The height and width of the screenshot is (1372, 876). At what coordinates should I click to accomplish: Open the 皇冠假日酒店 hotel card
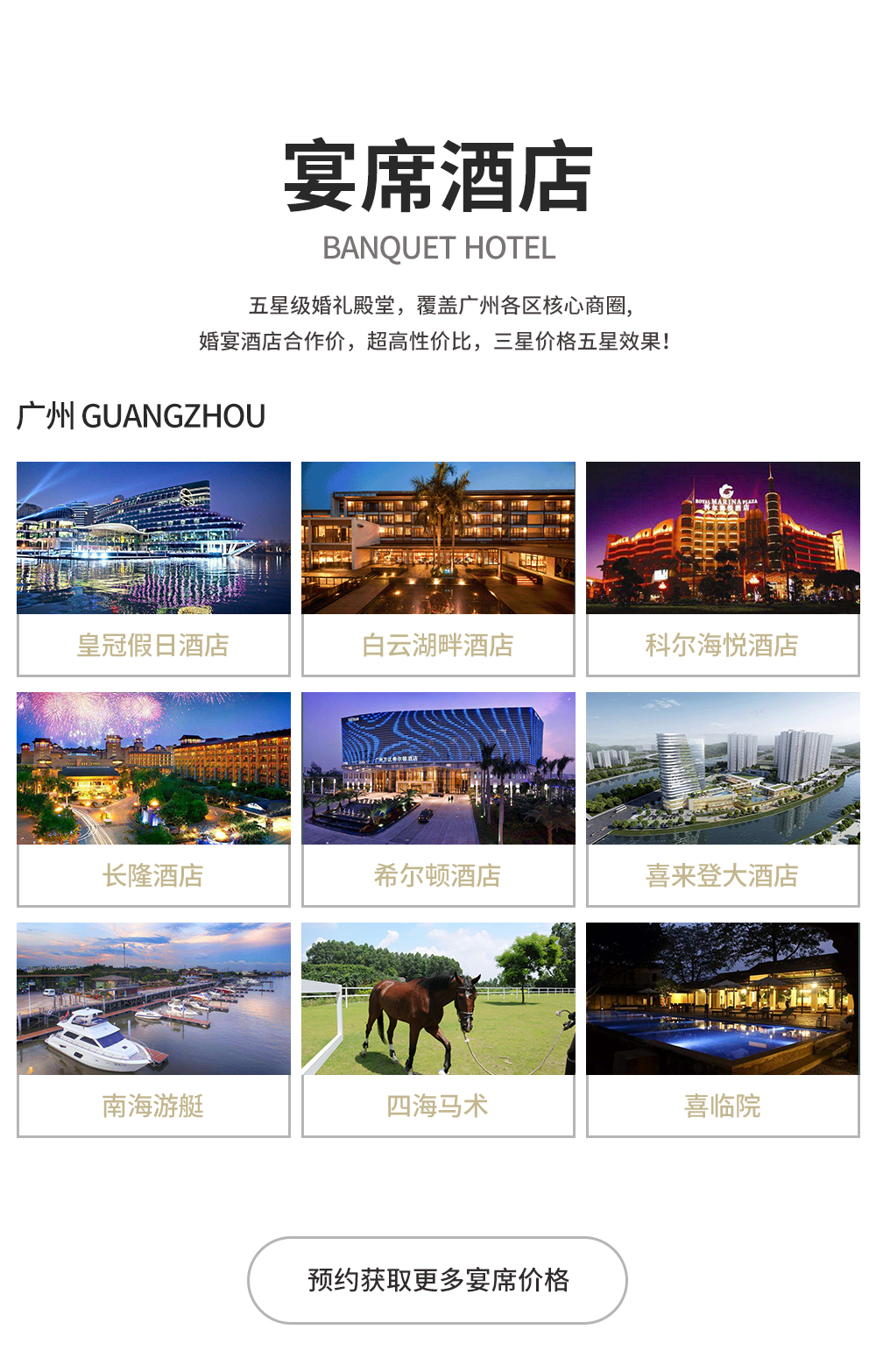pyautogui.click(x=153, y=568)
